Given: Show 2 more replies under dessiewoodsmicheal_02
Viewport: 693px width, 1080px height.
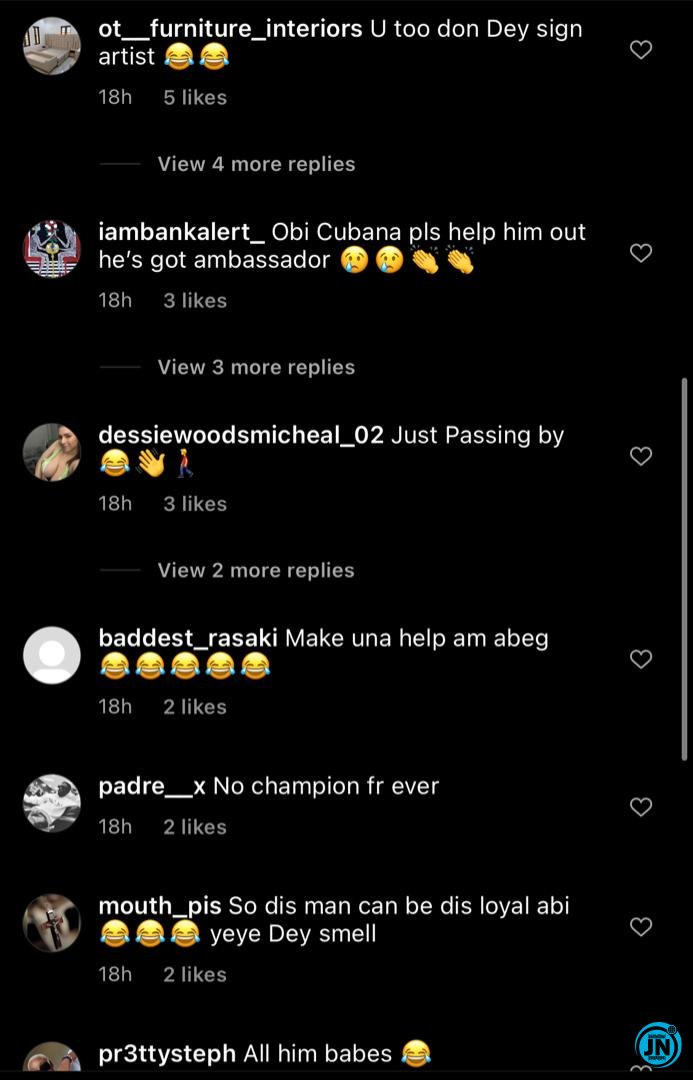Looking at the screenshot, I should [x=256, y=570].
